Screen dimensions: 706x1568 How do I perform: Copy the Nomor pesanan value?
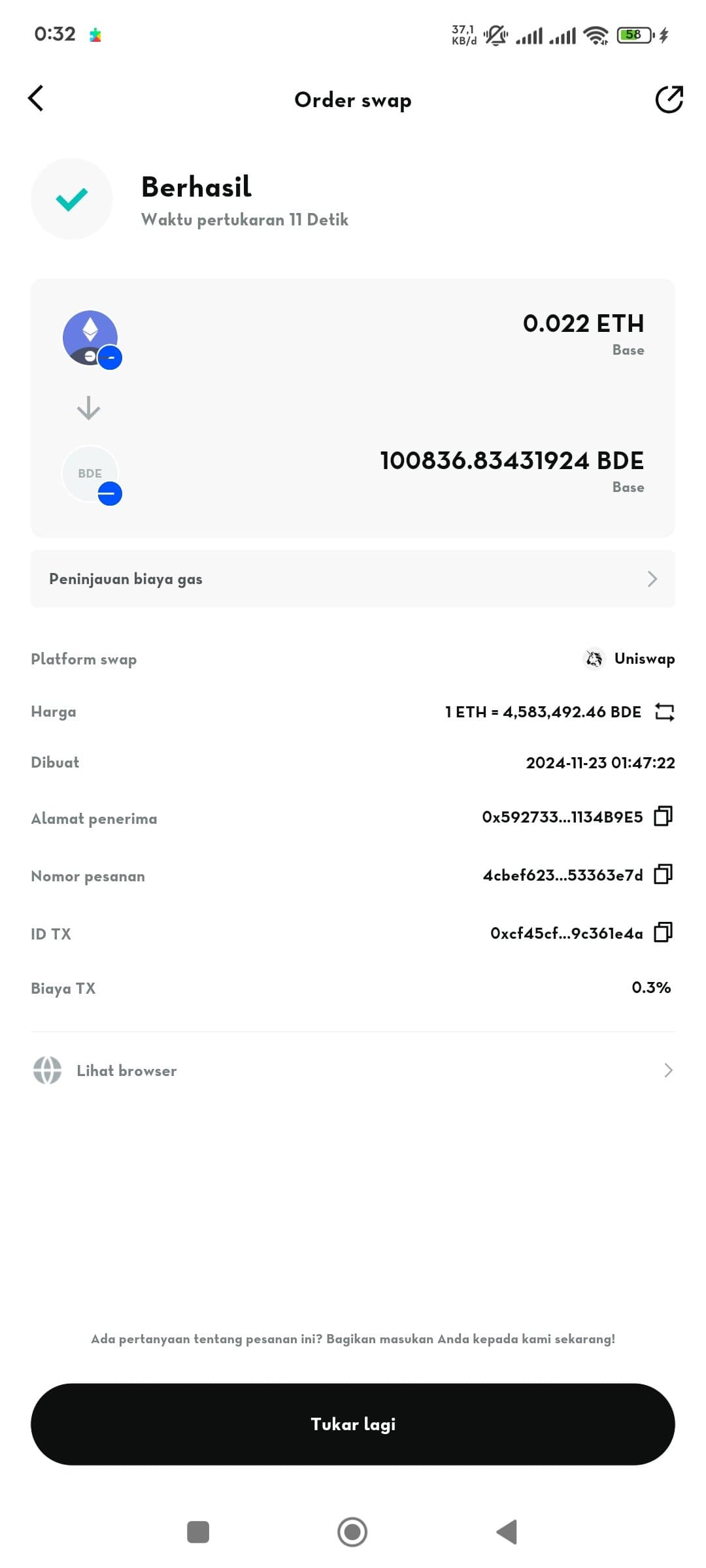[663, 875]
